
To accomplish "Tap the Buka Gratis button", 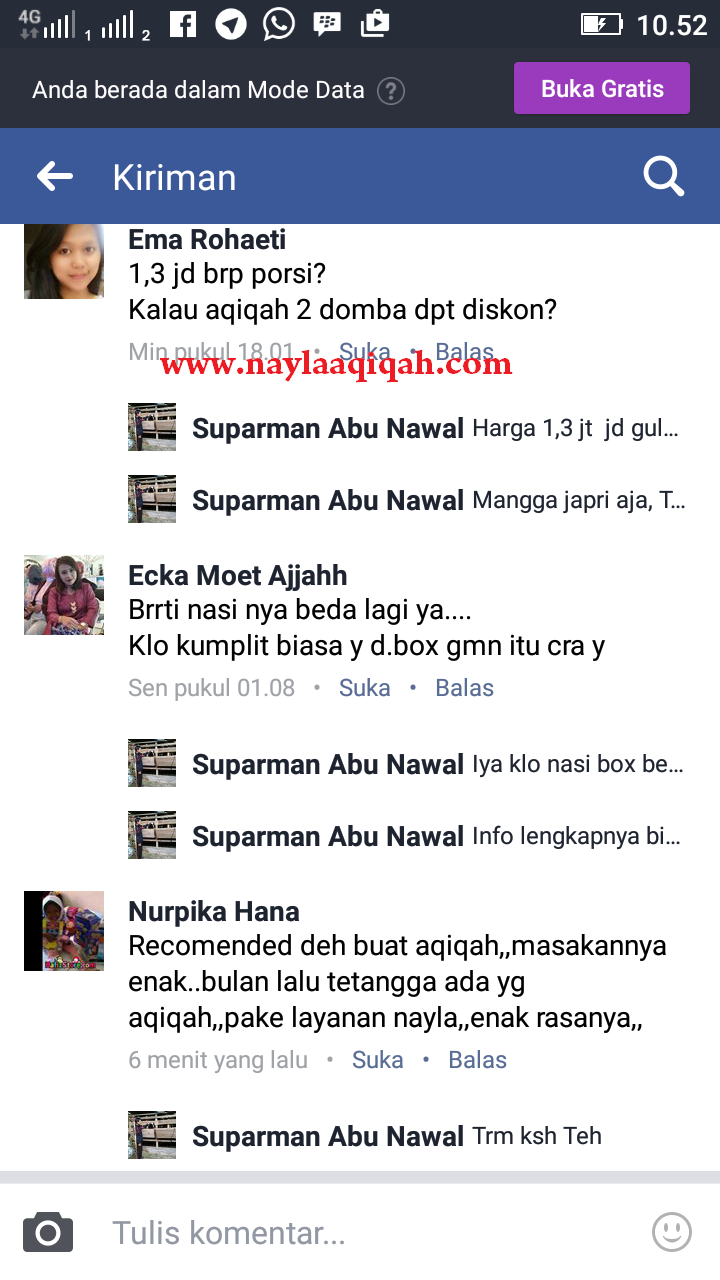I will pos(601,89).
